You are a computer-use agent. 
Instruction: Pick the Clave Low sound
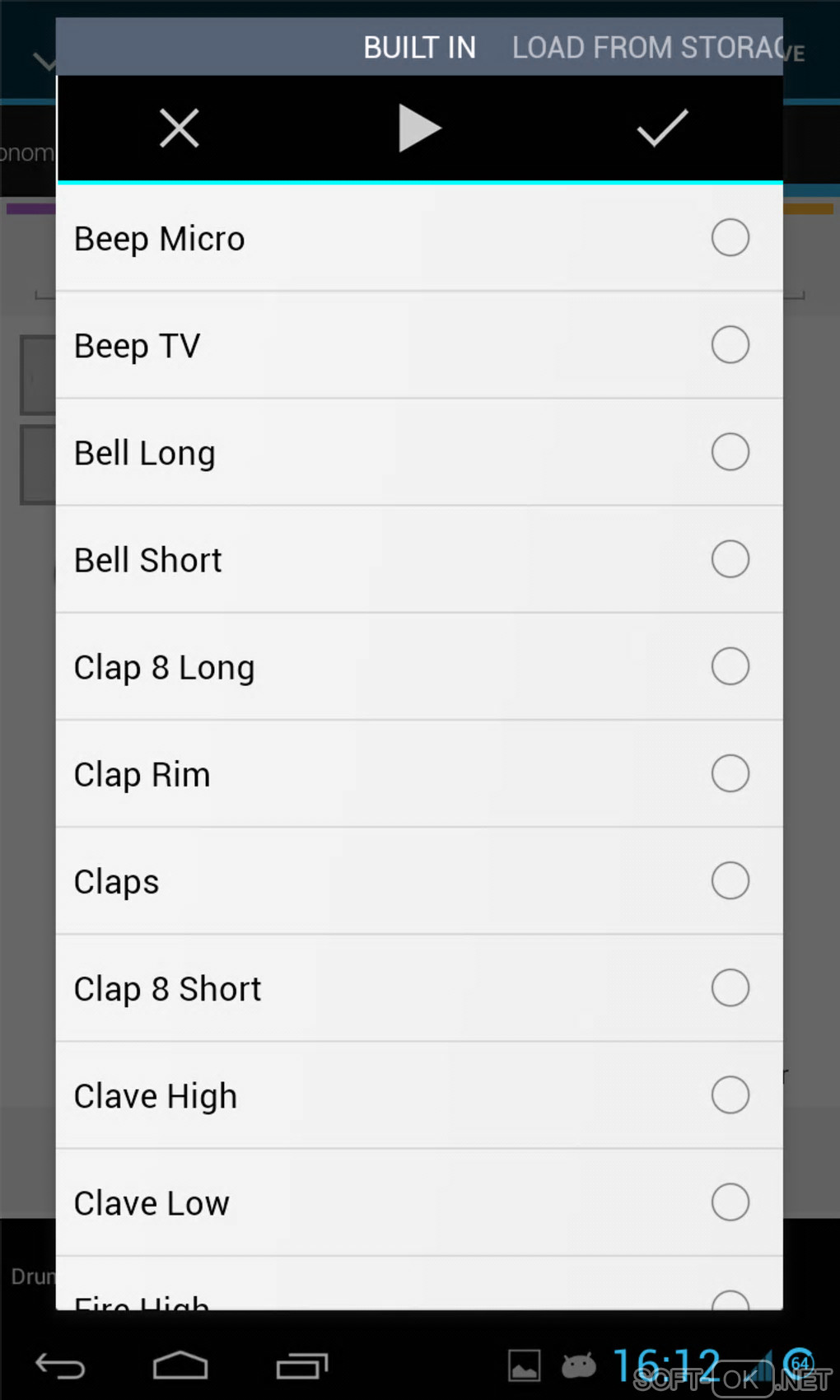pos(730,1202)
